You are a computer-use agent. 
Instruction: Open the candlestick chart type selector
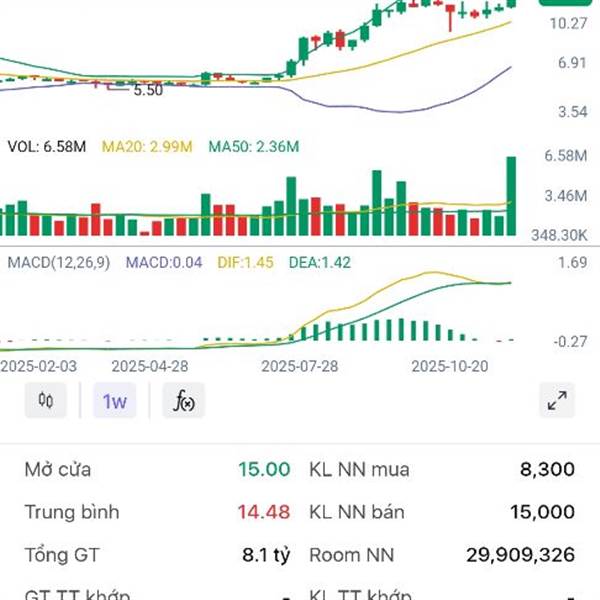point(45,401)
